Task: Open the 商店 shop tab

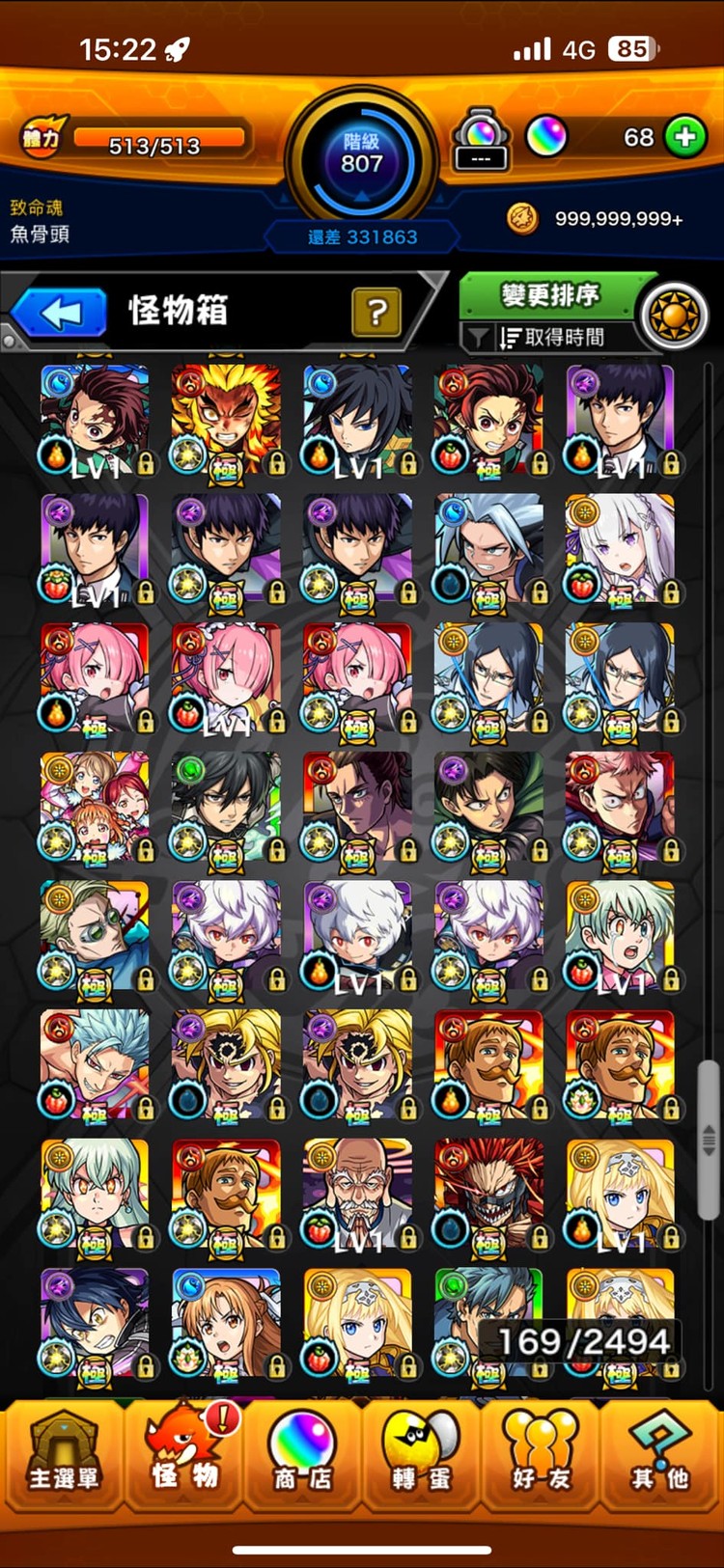Action: [301, 1457]
